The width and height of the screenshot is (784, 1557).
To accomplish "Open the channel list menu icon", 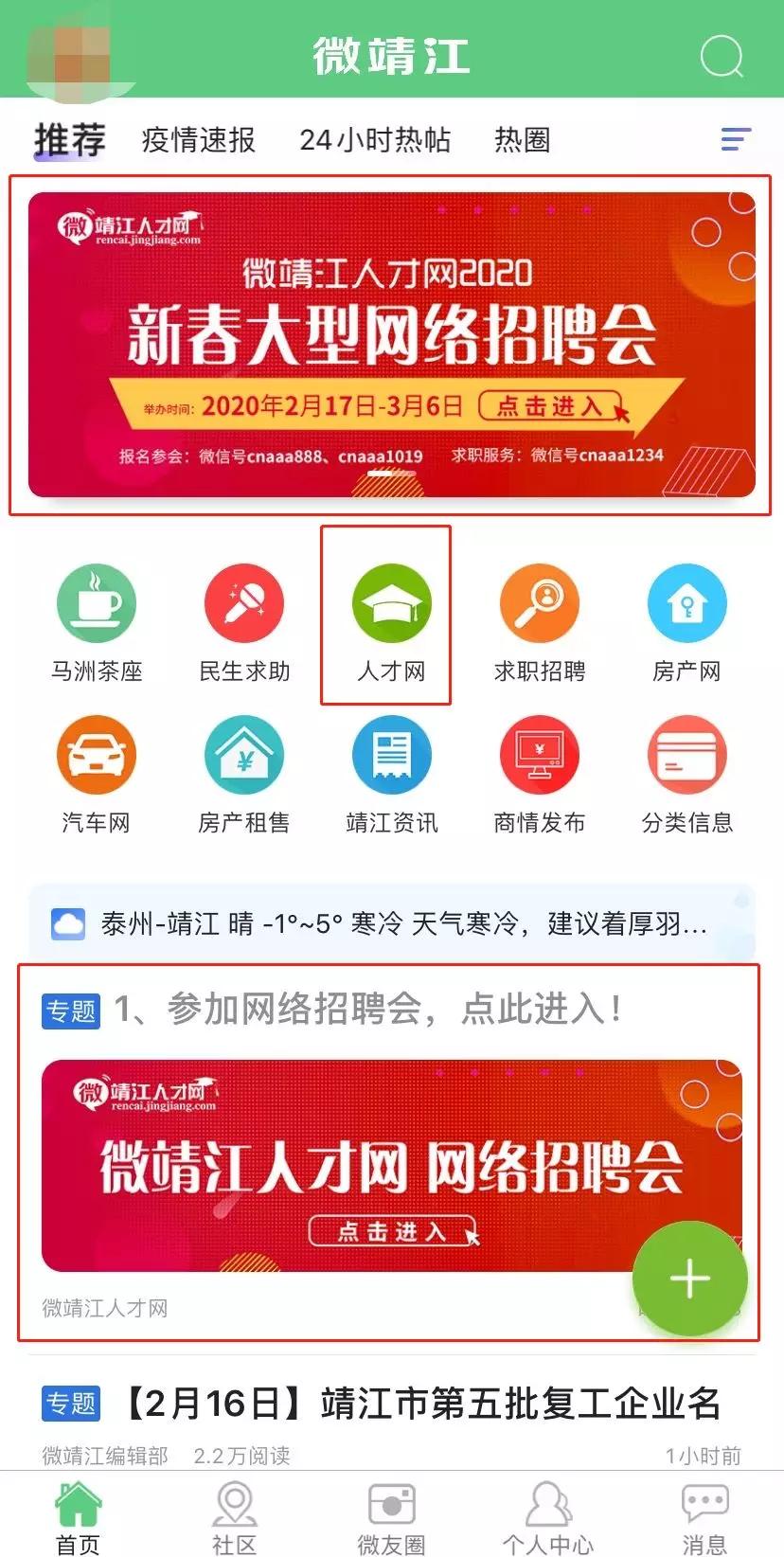I will coord(736,140).
